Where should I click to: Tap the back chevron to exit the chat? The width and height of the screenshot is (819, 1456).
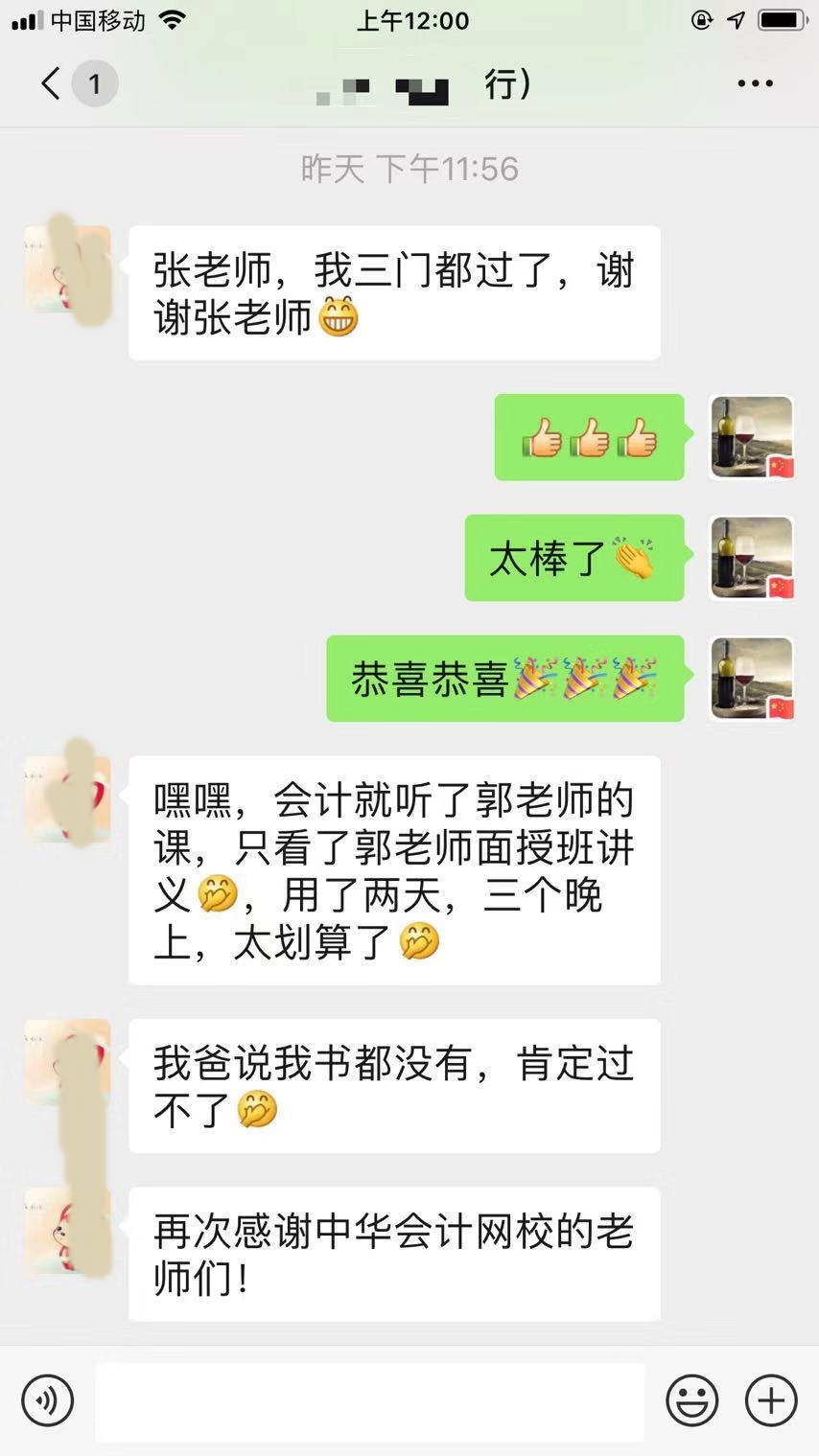click(x=50, y=83)
